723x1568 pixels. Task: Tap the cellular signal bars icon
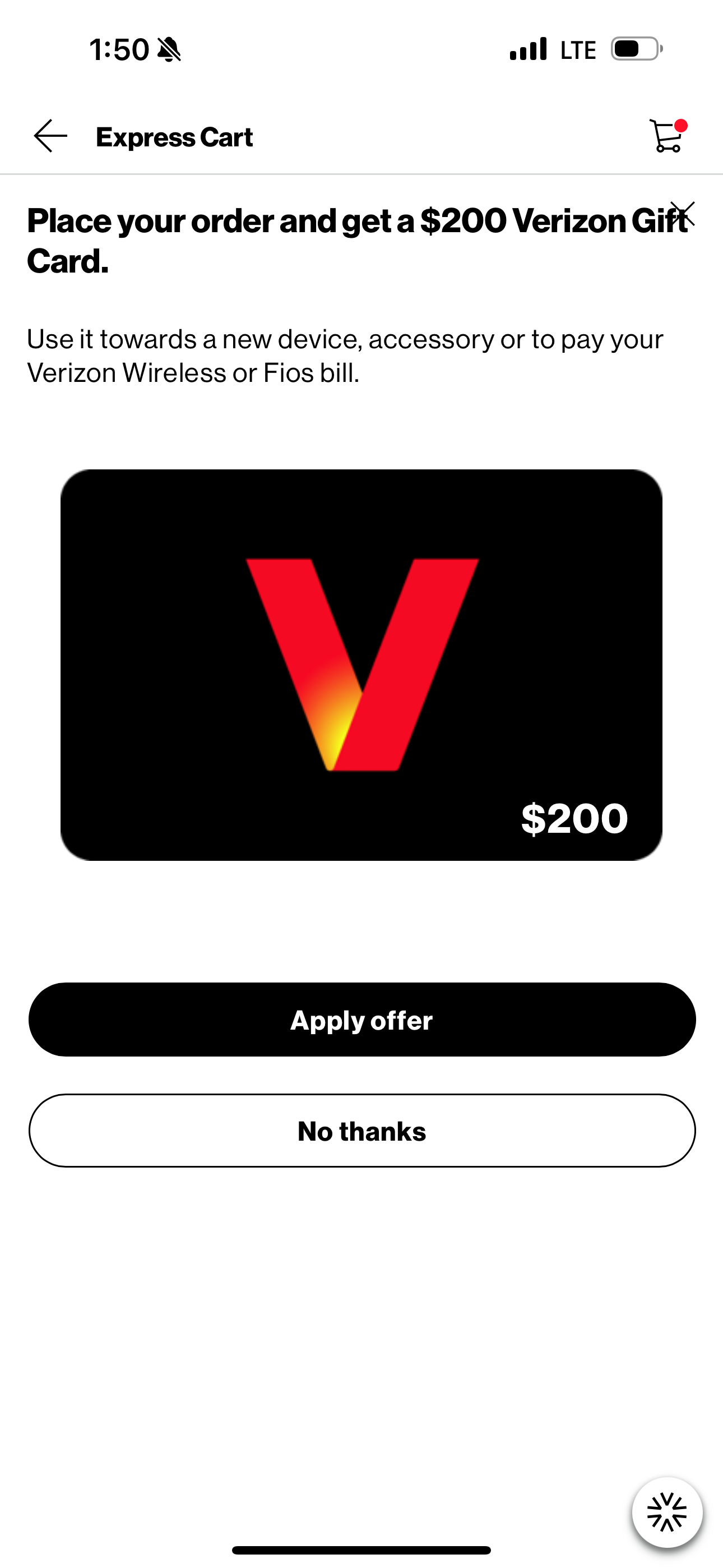coord(529,49)
